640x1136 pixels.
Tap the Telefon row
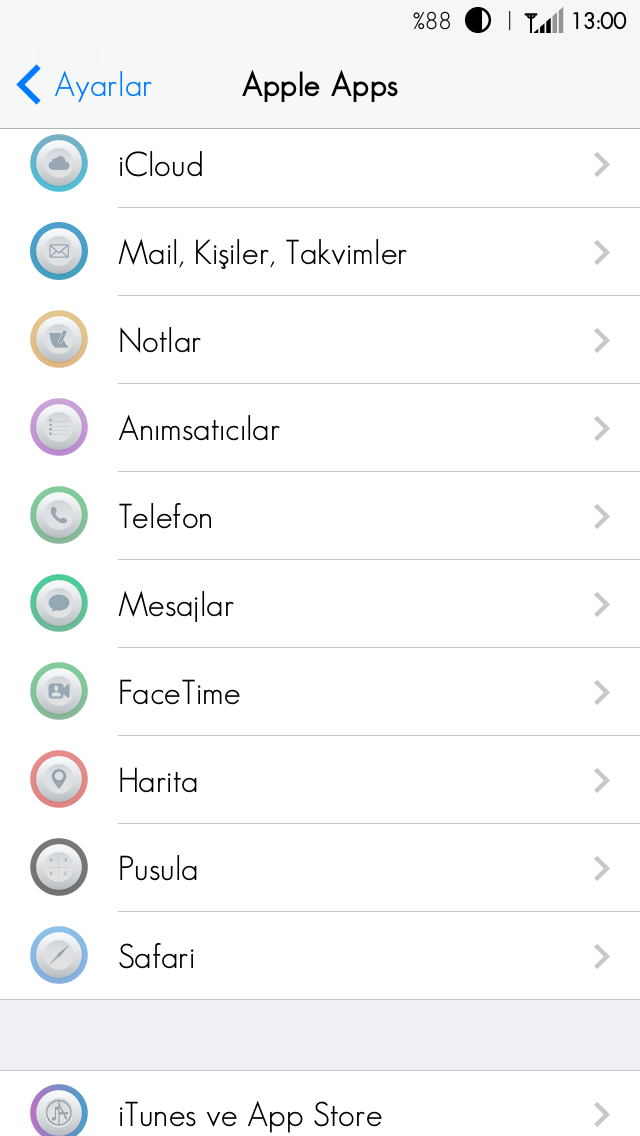tap(320, 516)
